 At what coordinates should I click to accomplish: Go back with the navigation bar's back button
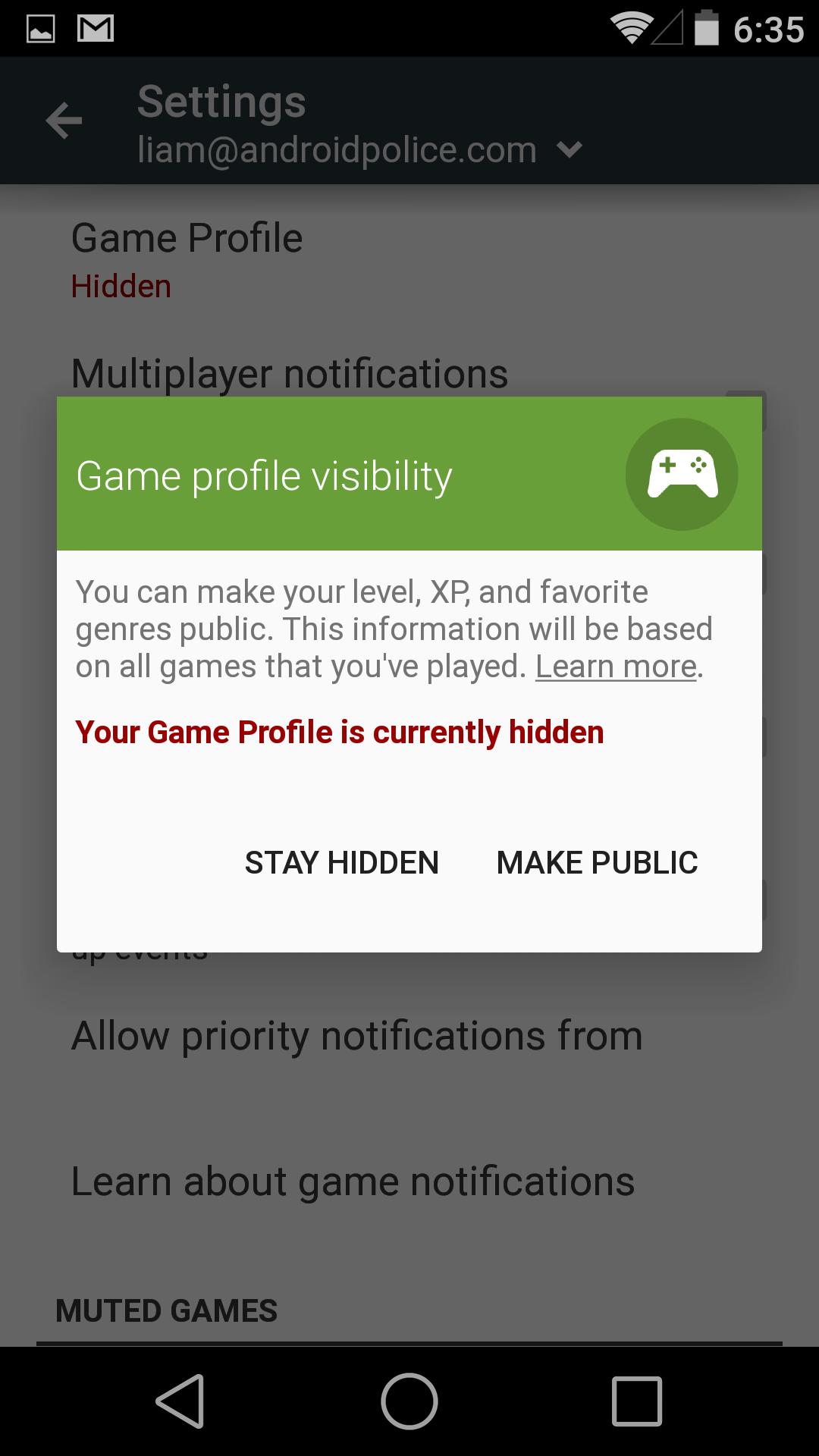click(x=180, y=1401)
